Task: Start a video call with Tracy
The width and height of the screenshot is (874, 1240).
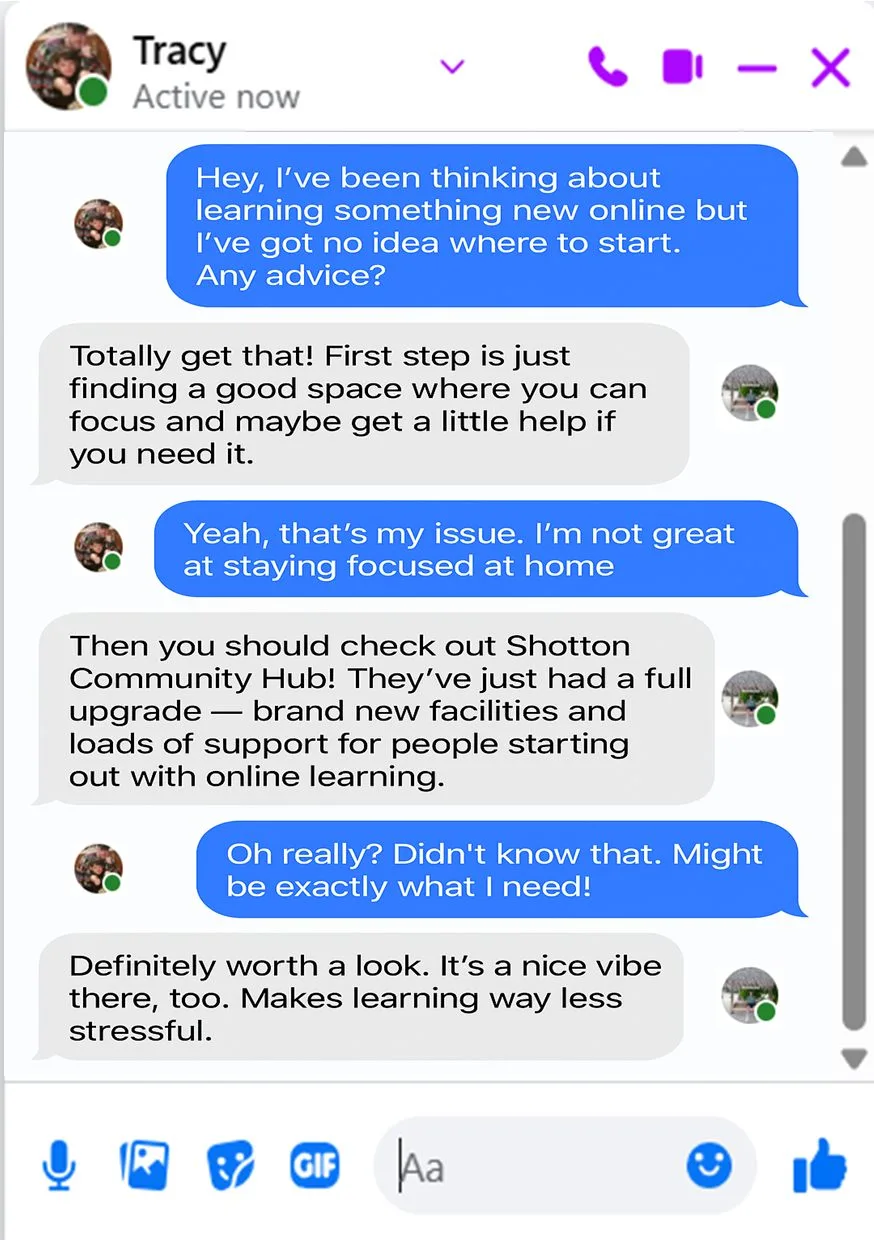Action: (x=682, y=67)
